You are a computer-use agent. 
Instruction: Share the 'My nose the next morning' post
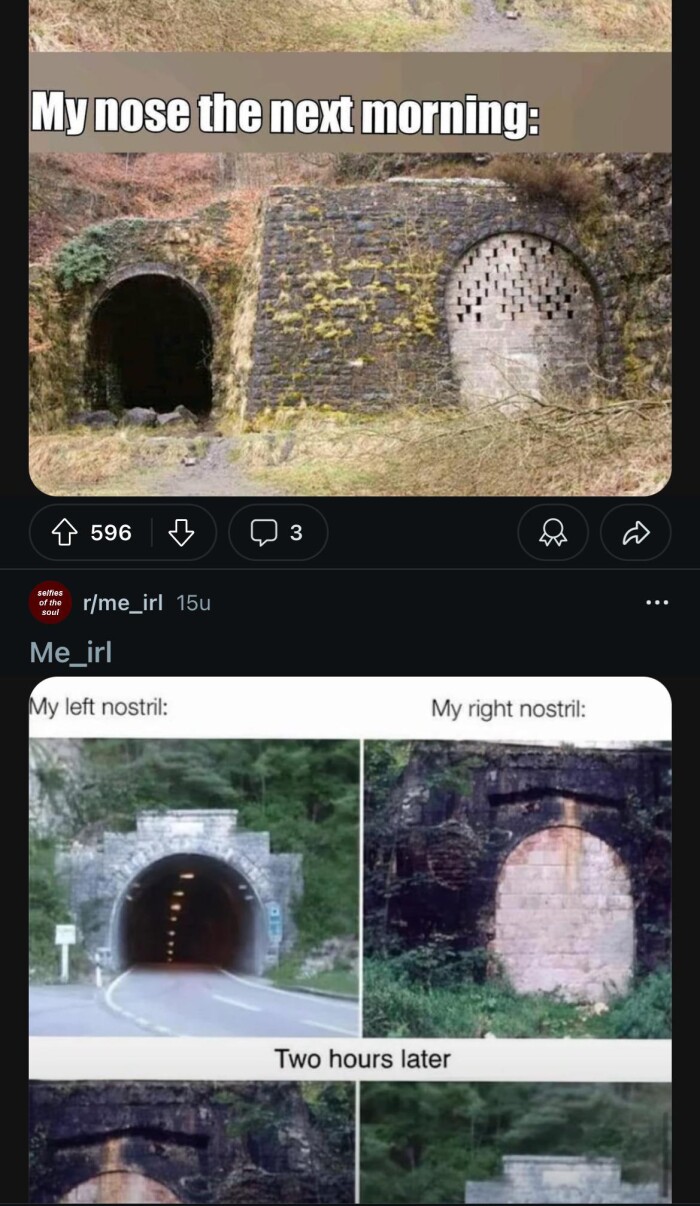coord(635,533)
